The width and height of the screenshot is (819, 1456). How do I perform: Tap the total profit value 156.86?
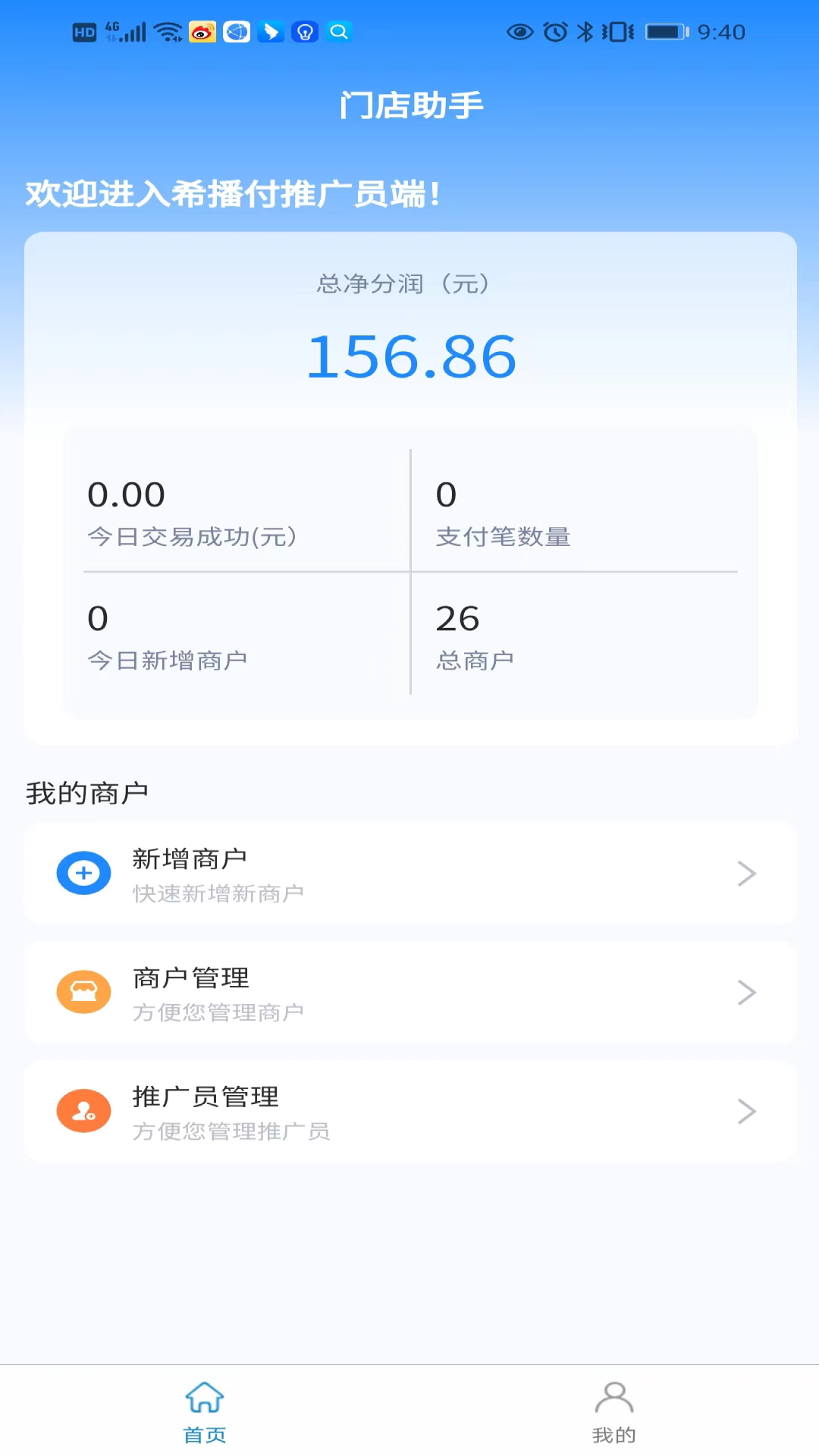409,356
